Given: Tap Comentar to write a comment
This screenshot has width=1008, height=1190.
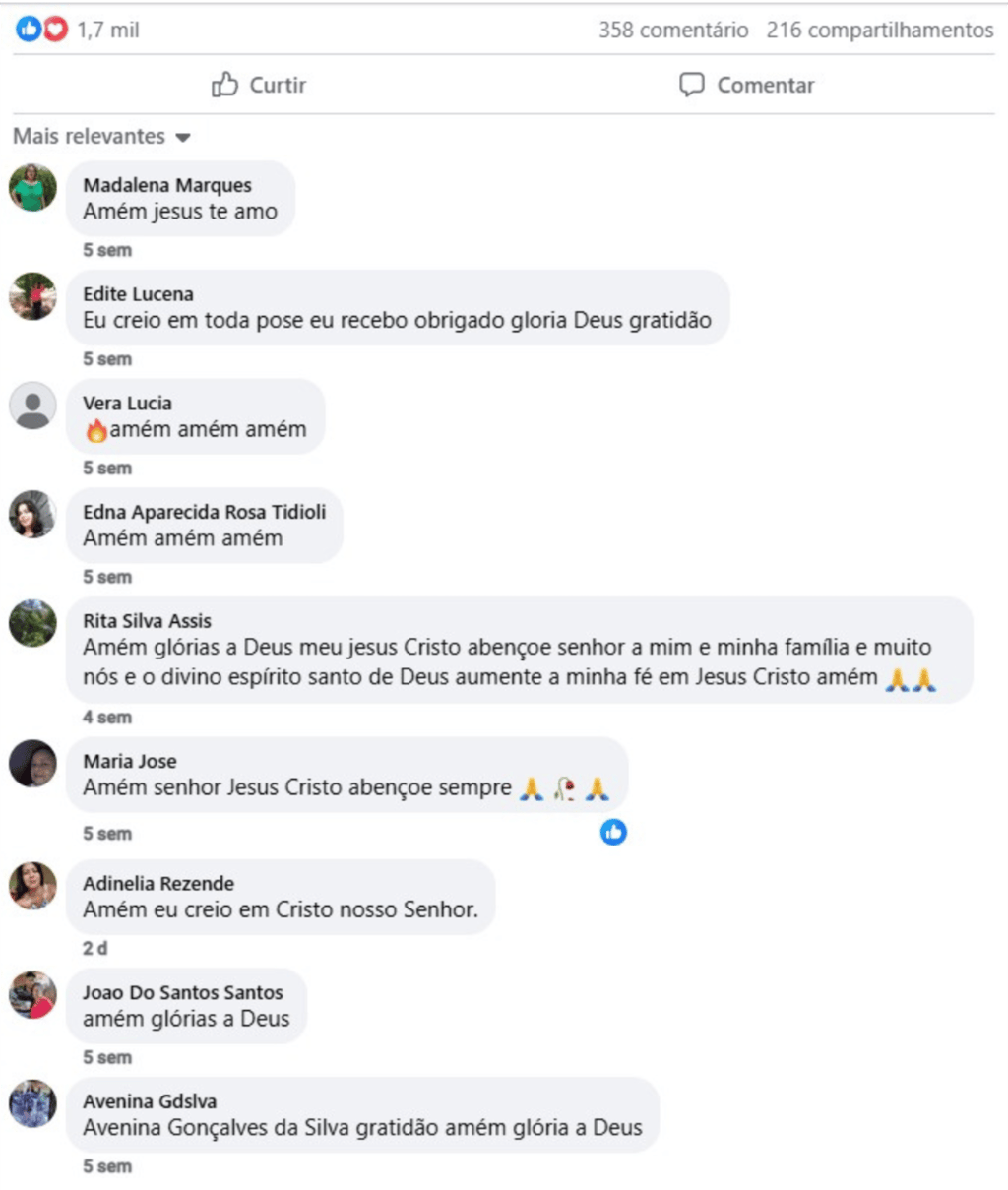Looking at the screenshot, I should tap(747, 85).
